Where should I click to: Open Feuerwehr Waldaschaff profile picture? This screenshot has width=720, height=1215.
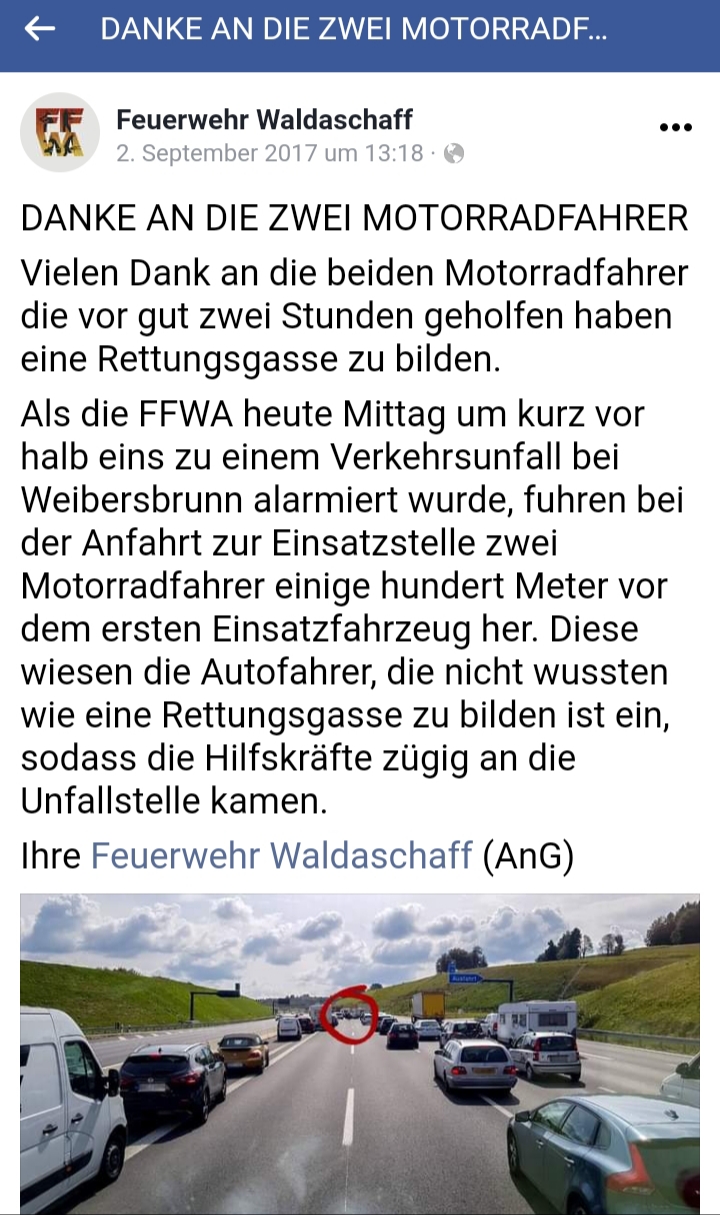tap(60, 132)
